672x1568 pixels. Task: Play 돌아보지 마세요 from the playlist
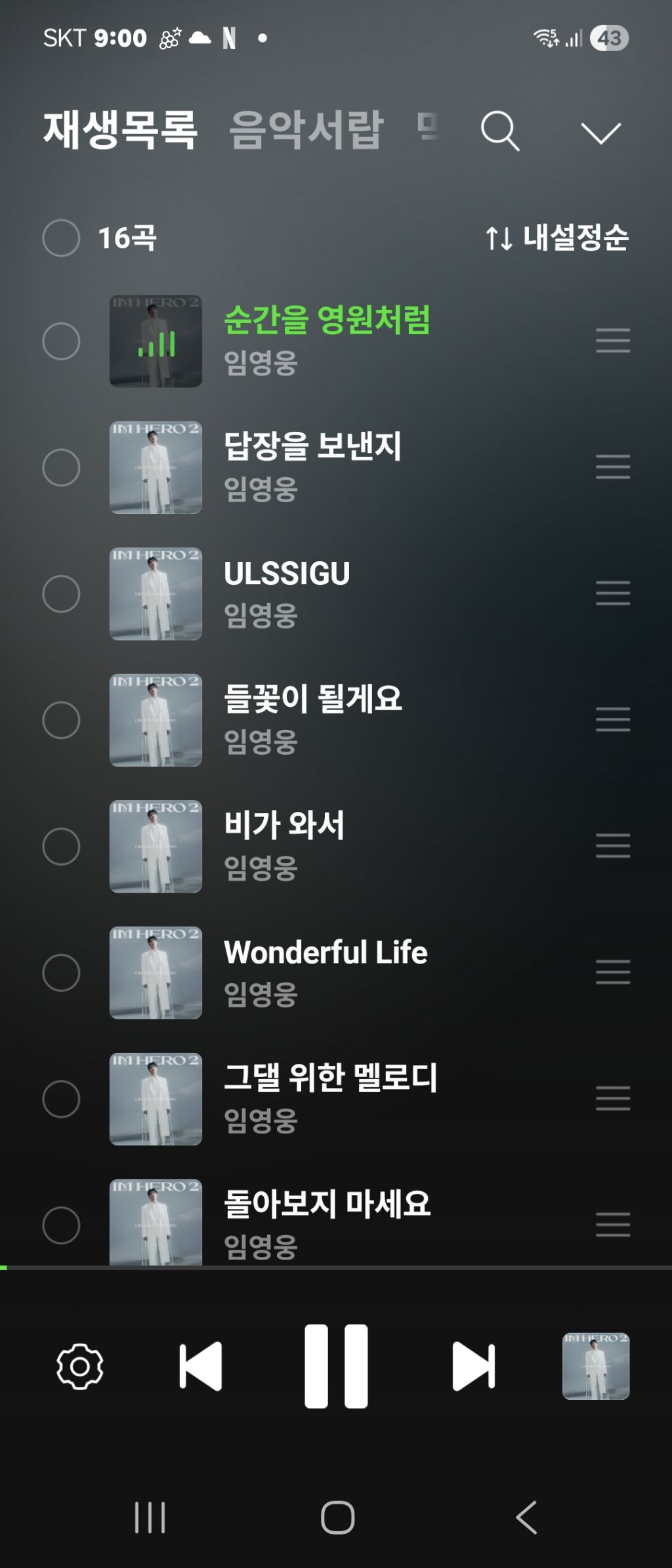click(x=327, y=1204)
